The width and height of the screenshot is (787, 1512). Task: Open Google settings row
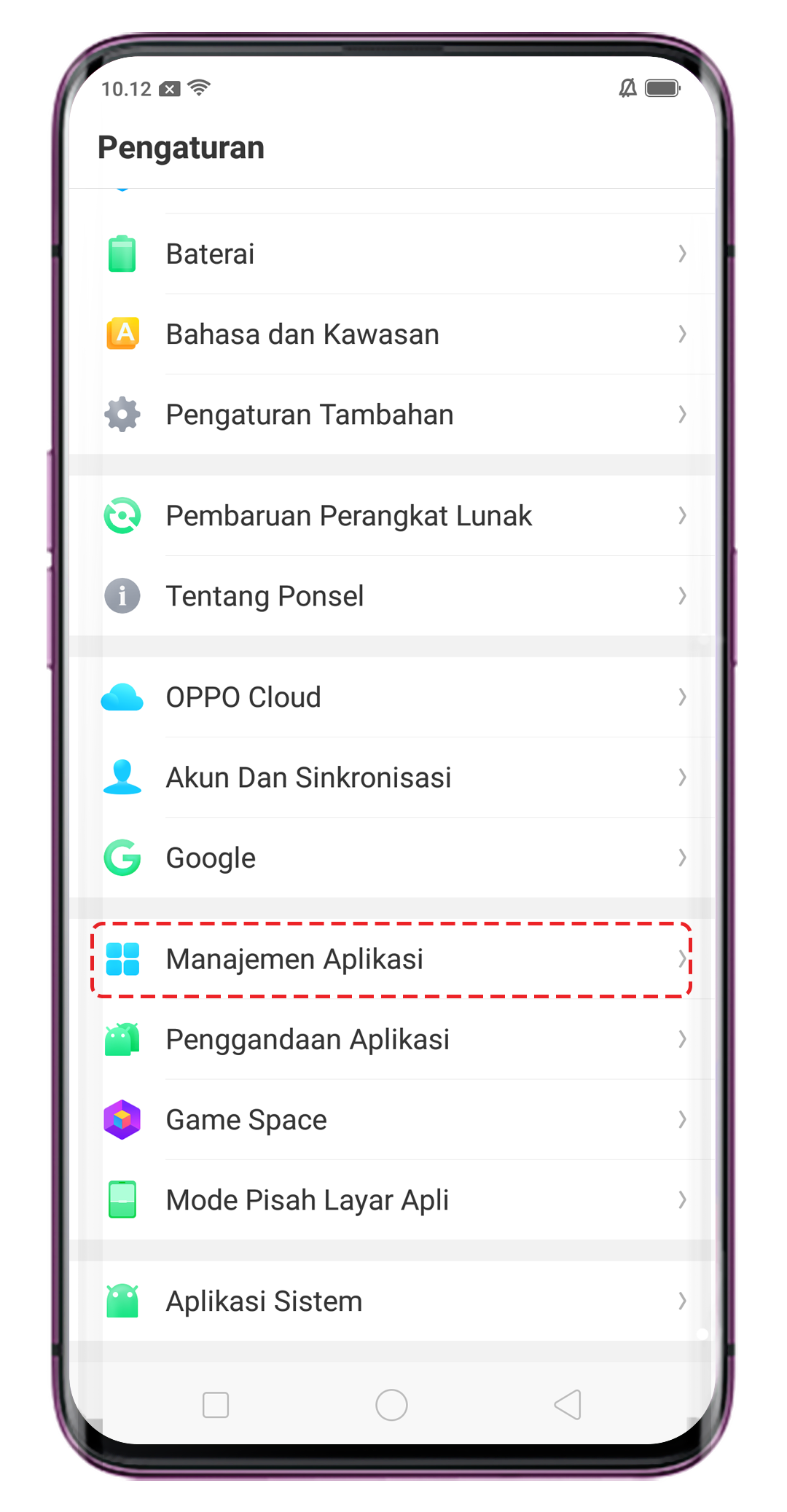click(x=393, y=858)
